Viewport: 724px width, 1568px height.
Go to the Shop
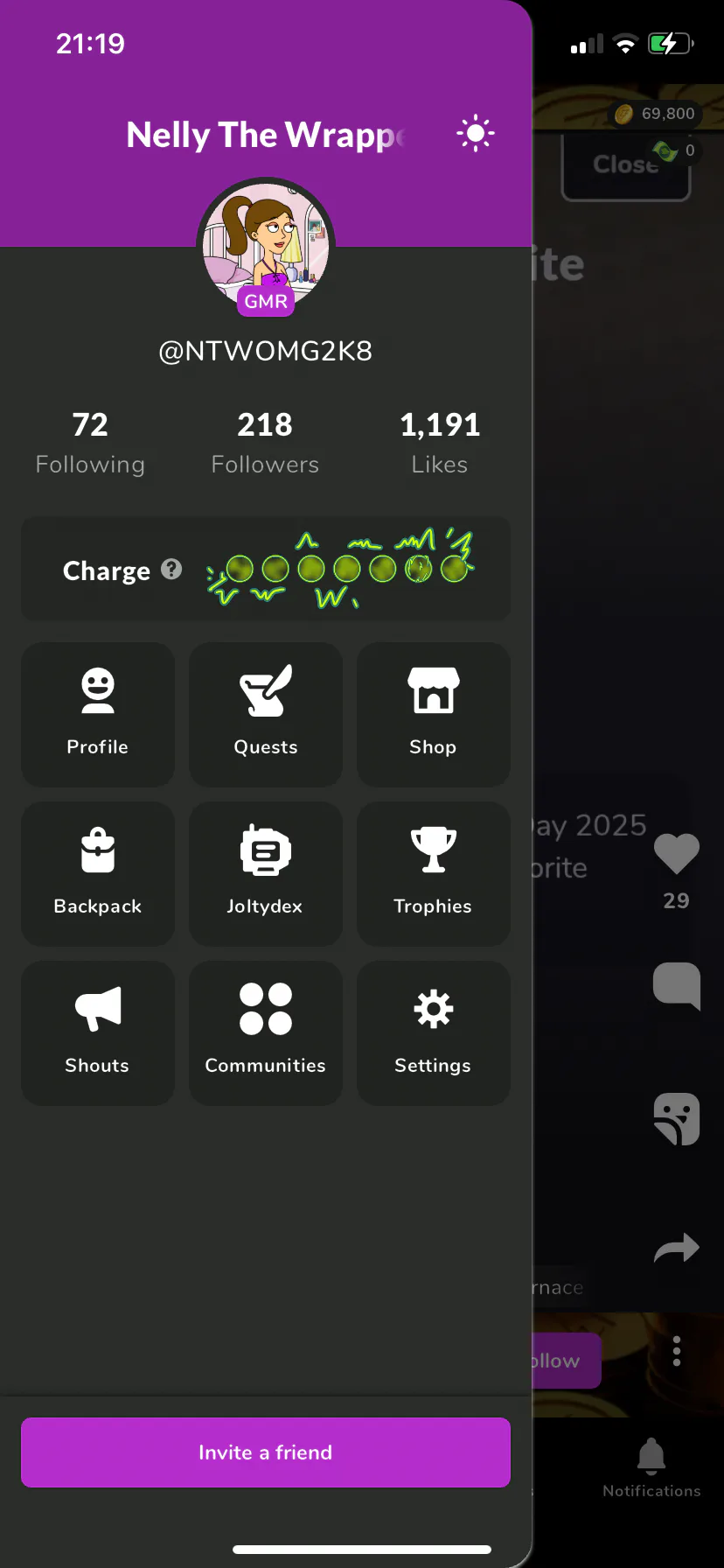point(434,714)
